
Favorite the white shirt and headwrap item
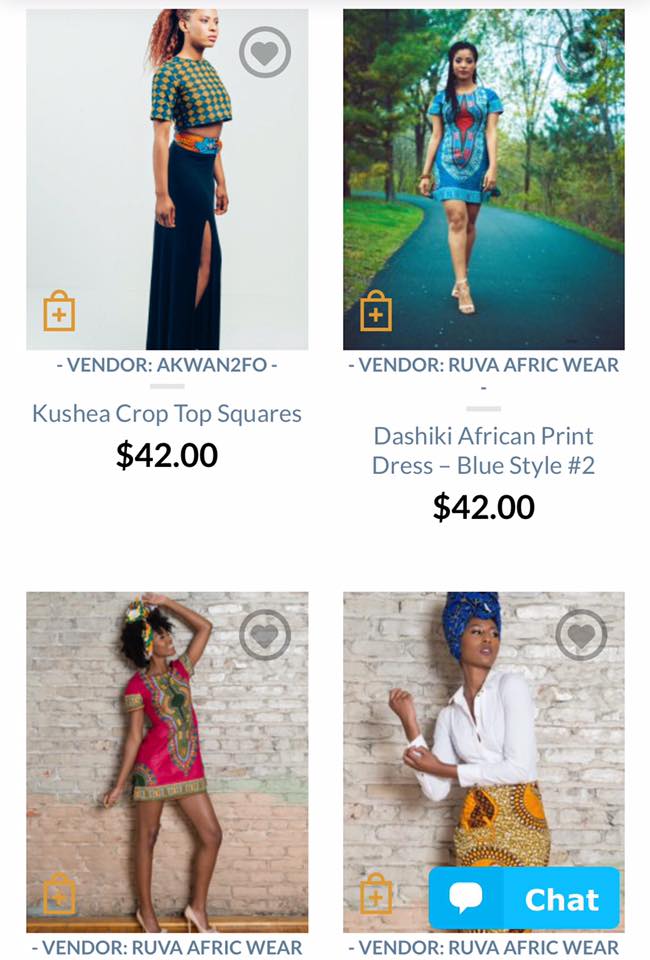(581, 635)
